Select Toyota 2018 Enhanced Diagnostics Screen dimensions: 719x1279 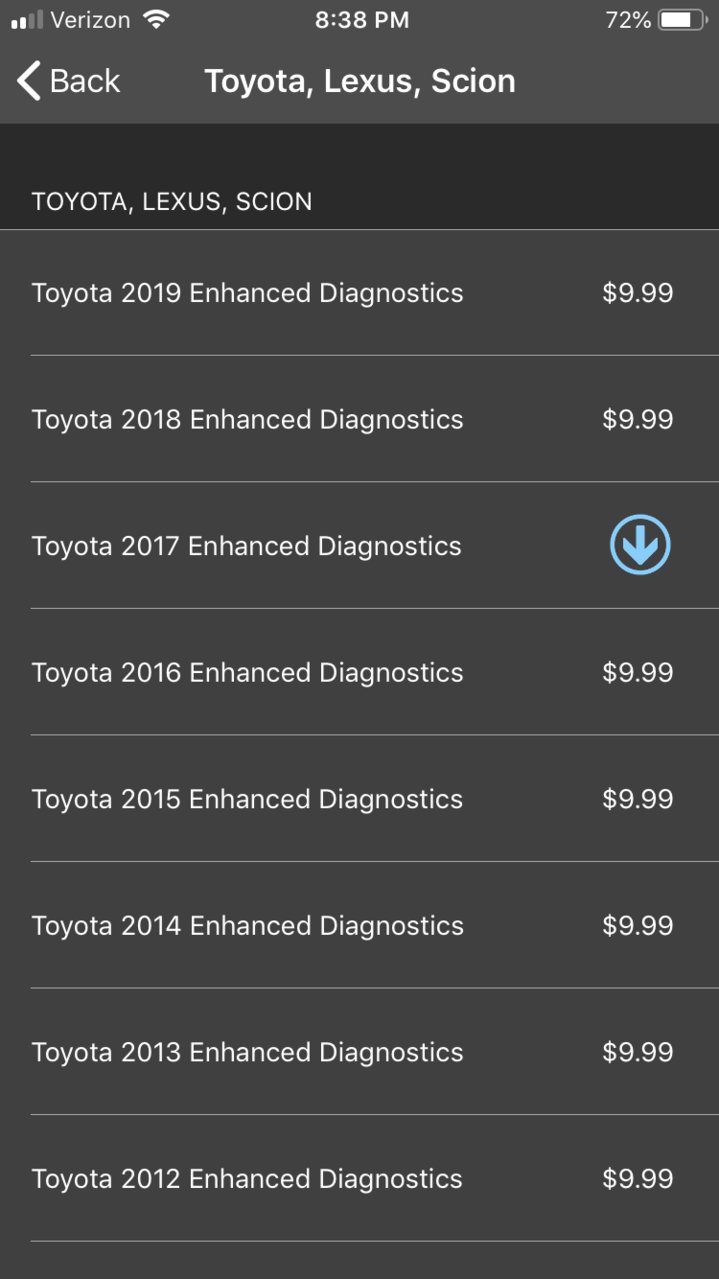pyautogui.click(x=359, y=419)
